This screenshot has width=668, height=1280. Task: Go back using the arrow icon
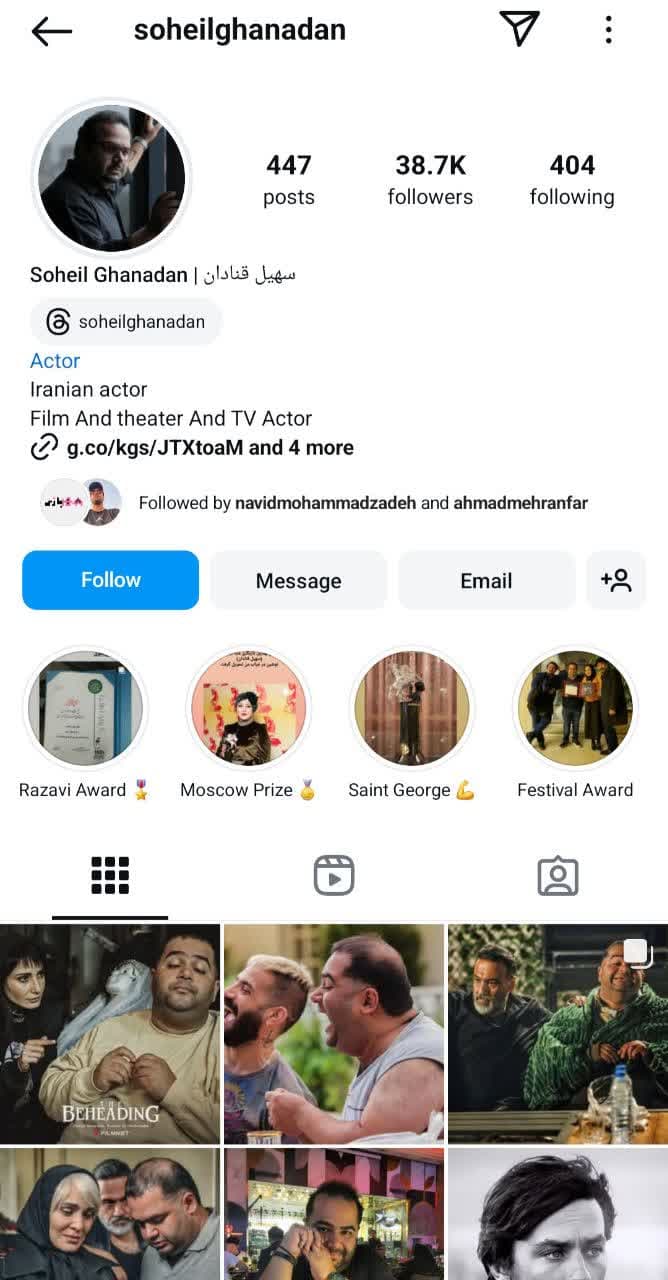(52, 31)
